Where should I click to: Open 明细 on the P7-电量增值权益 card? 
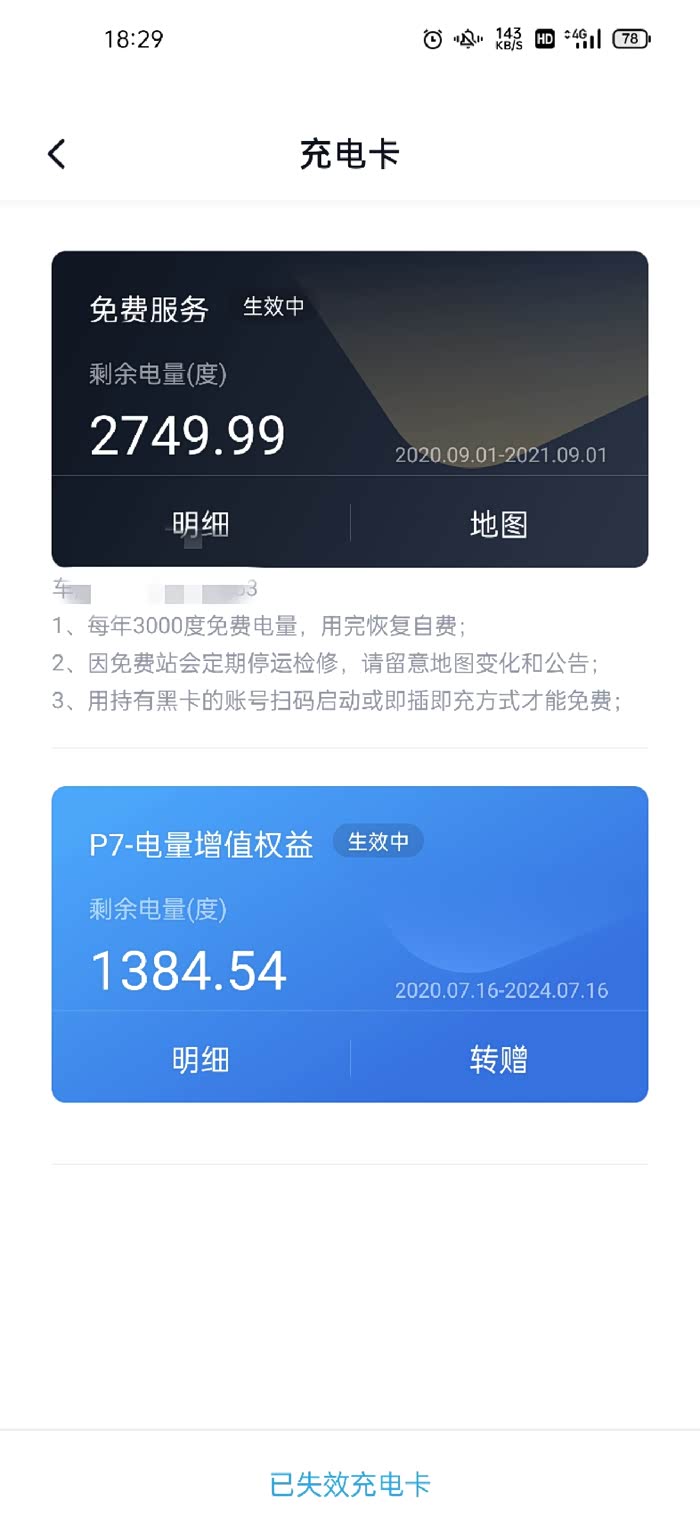pyautogui.click(x=200, y=1059)
